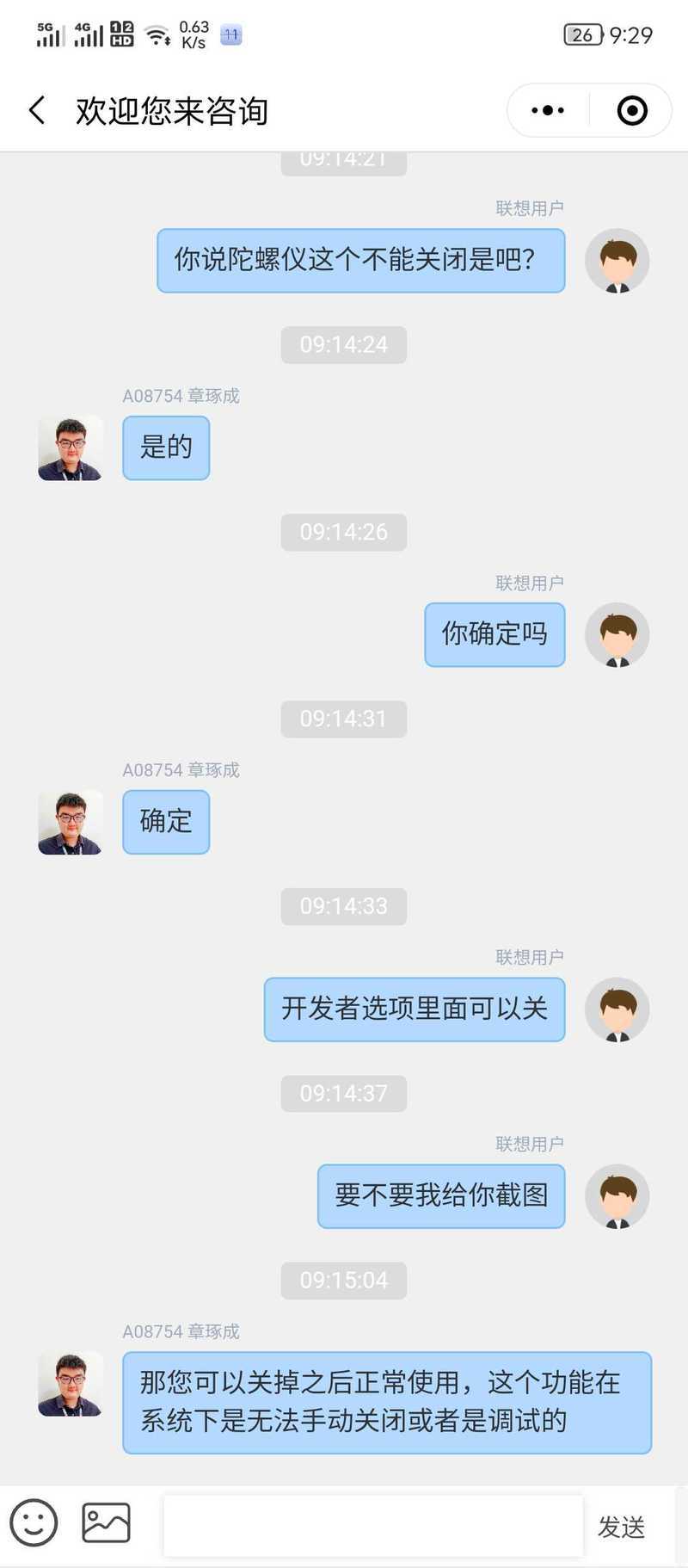Open the emoji picker

point(34,1522)
